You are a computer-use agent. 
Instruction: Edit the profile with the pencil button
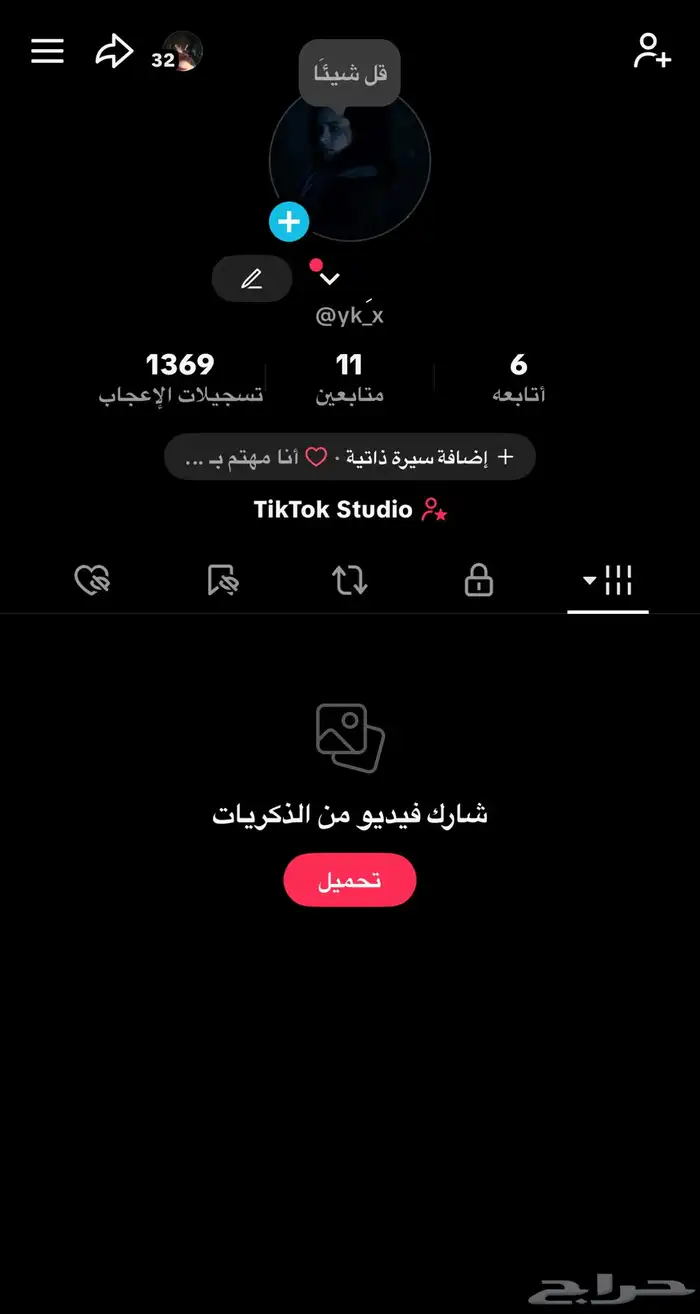252,279
